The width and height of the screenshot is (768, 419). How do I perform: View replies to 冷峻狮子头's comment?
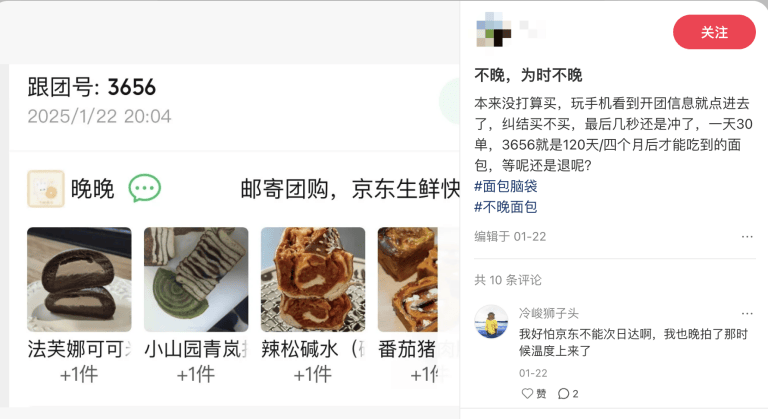[568, 394]
